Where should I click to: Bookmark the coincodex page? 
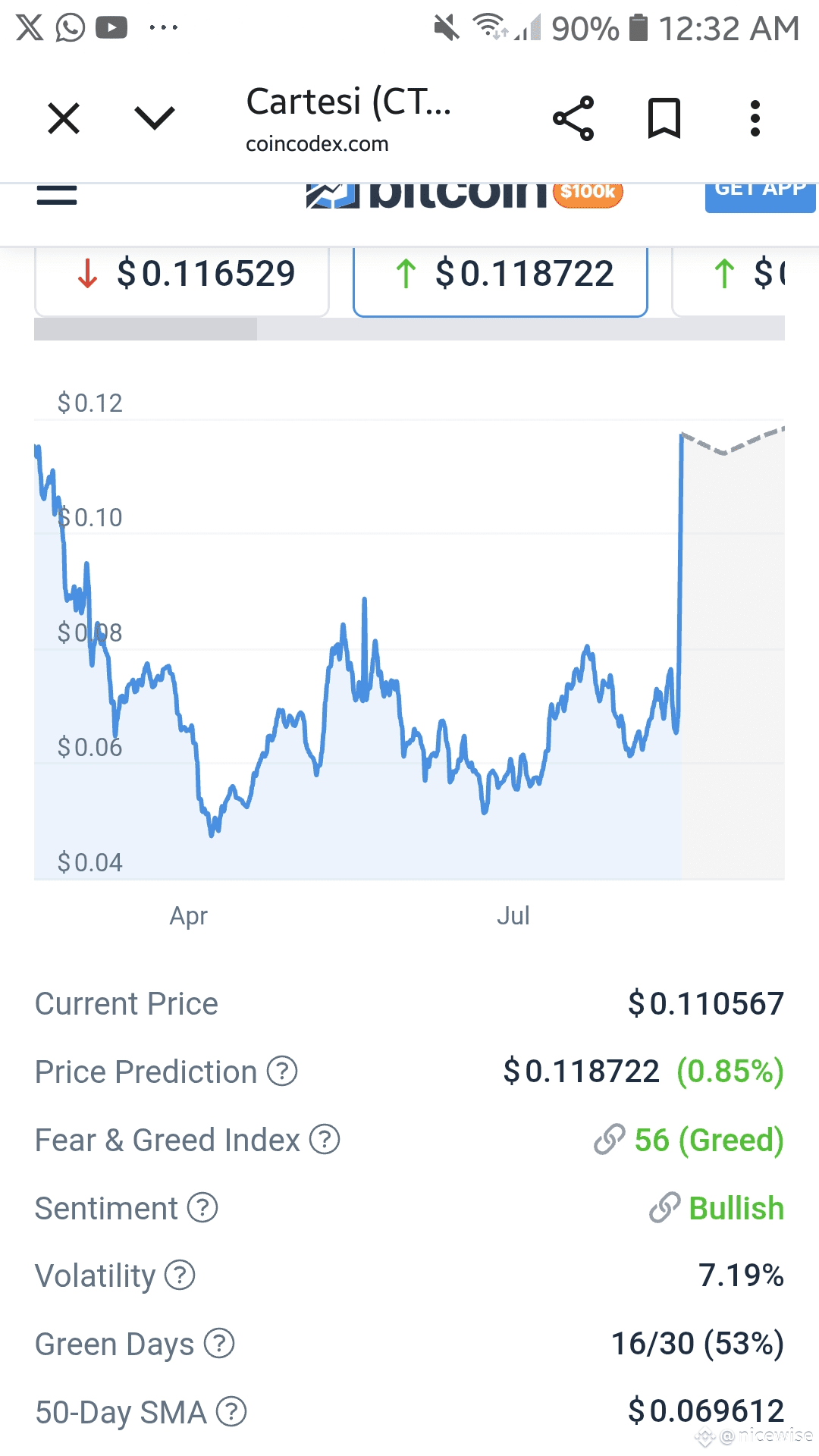click(x=664, y=118)
